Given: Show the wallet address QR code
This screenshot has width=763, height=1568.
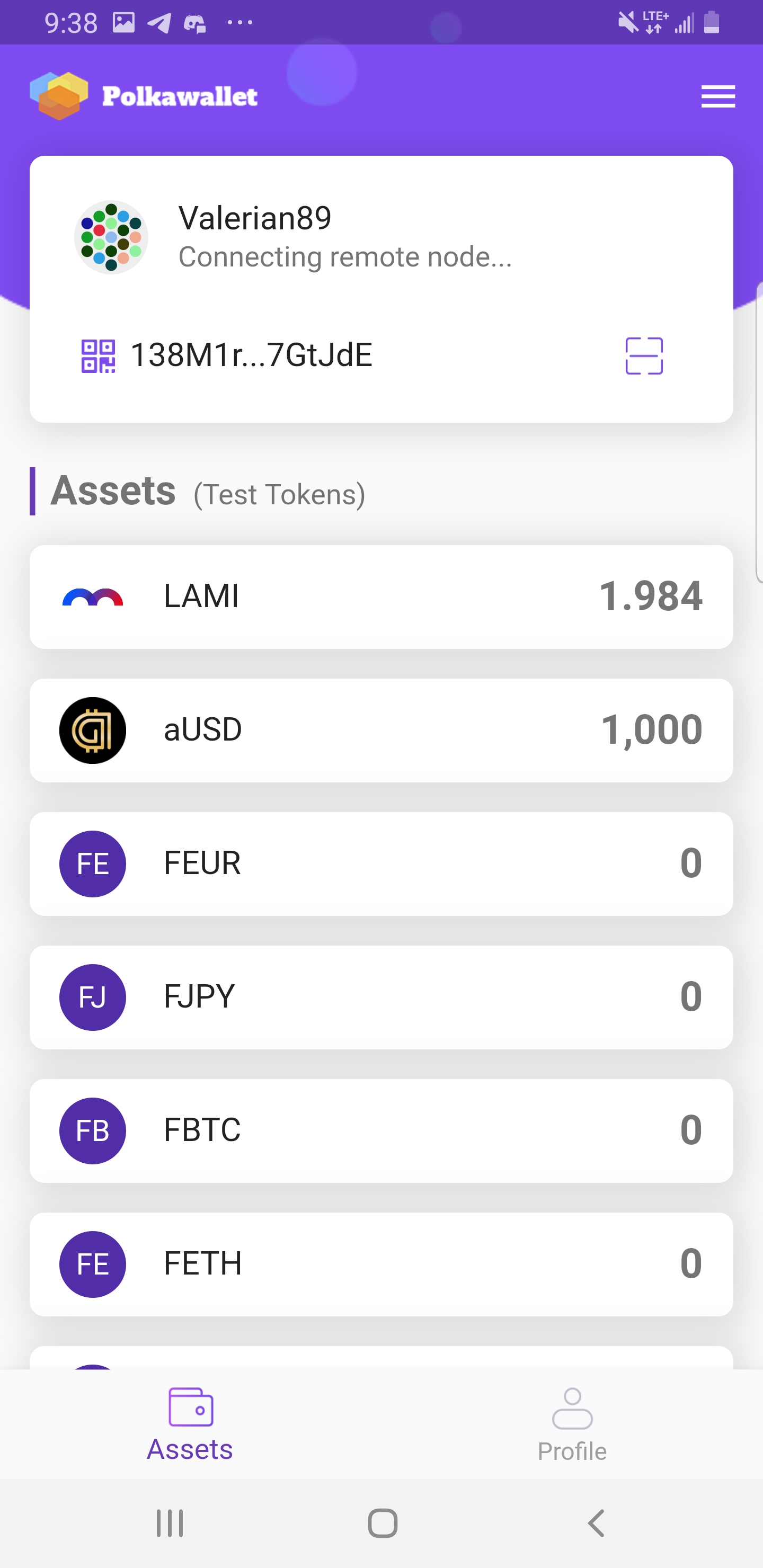Looking at the screenshot, I should (x=98, y=356).
